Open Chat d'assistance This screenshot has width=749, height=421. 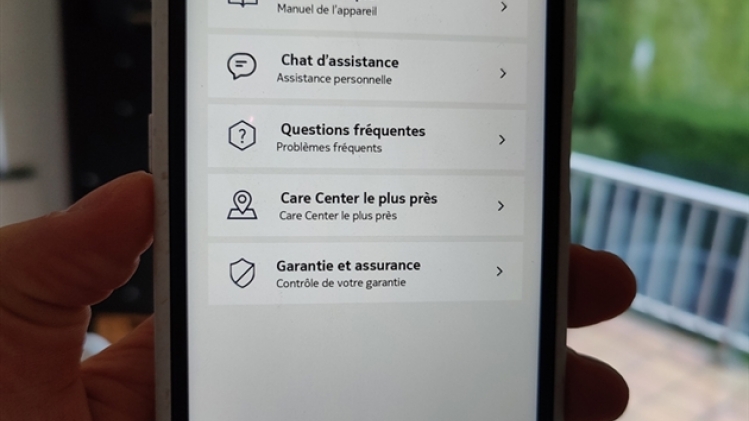pyautogui.click(x=366, y=69)
